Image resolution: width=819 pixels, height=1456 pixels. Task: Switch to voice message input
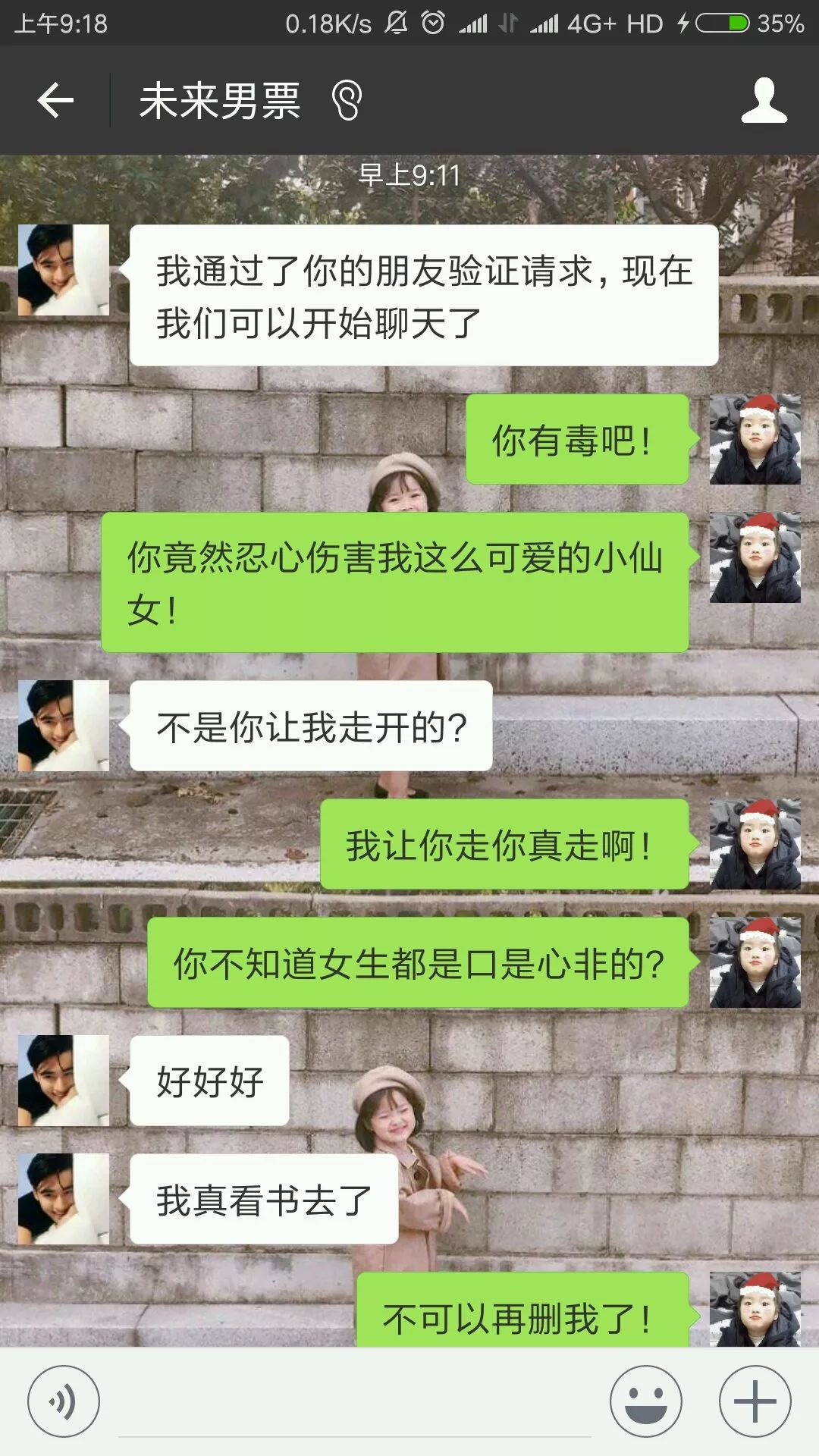pyautogui.click(x=64, y=1401)
